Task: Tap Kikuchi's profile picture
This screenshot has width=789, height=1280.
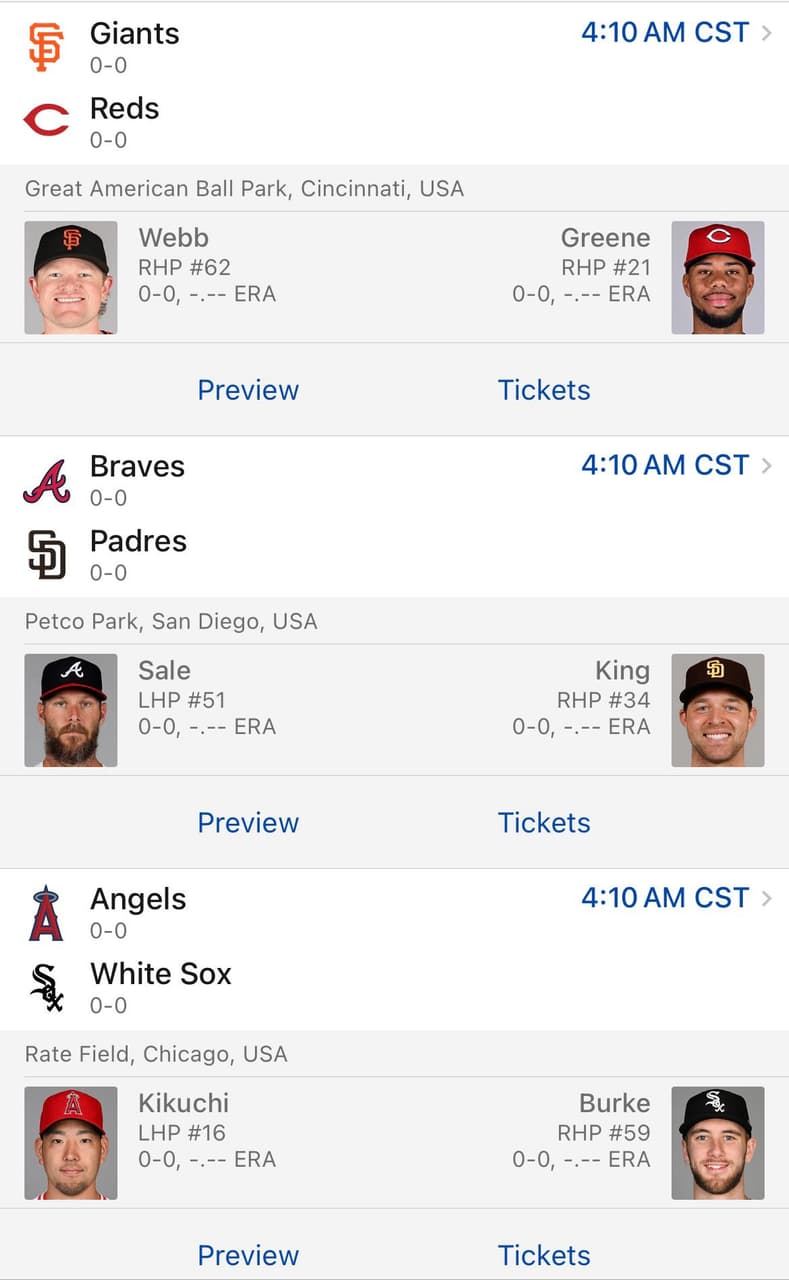Action: coord(71,1143)
